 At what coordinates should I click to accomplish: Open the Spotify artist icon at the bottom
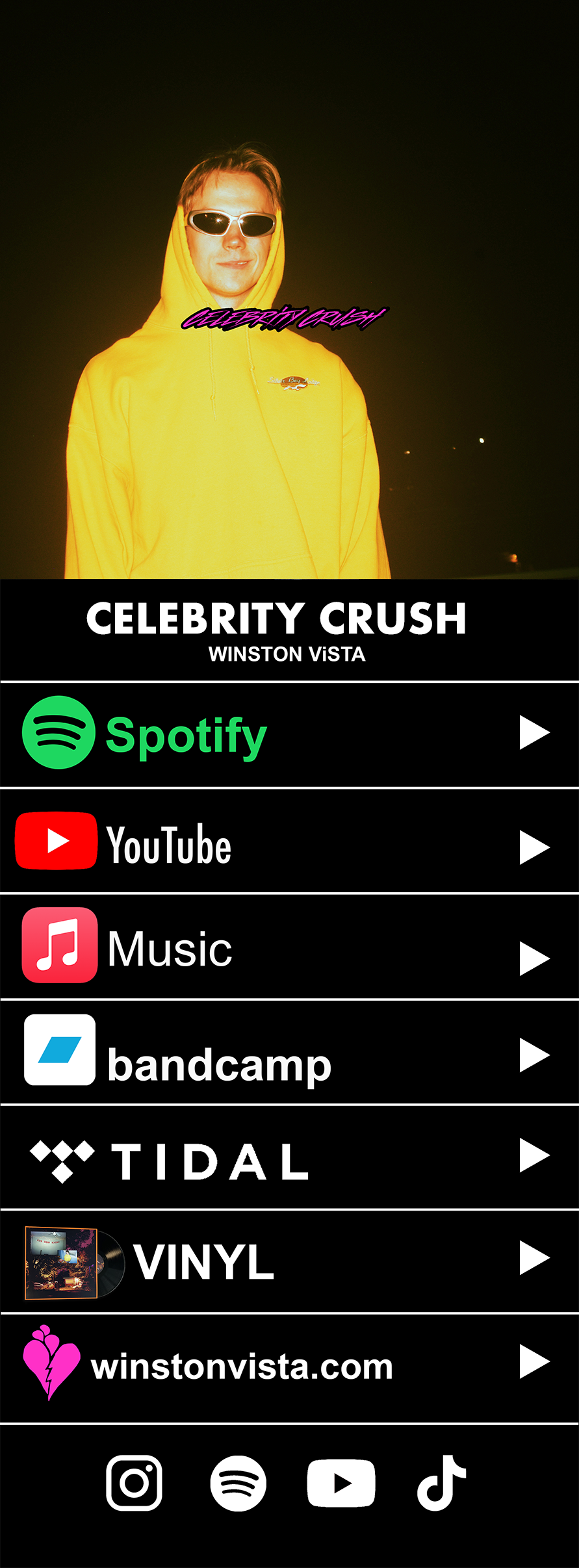(238, 1483)
